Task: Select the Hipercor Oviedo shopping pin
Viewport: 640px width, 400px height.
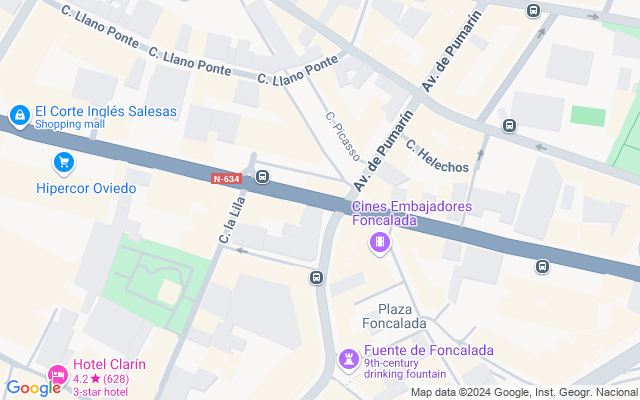Action: click(x=64, y=162)
